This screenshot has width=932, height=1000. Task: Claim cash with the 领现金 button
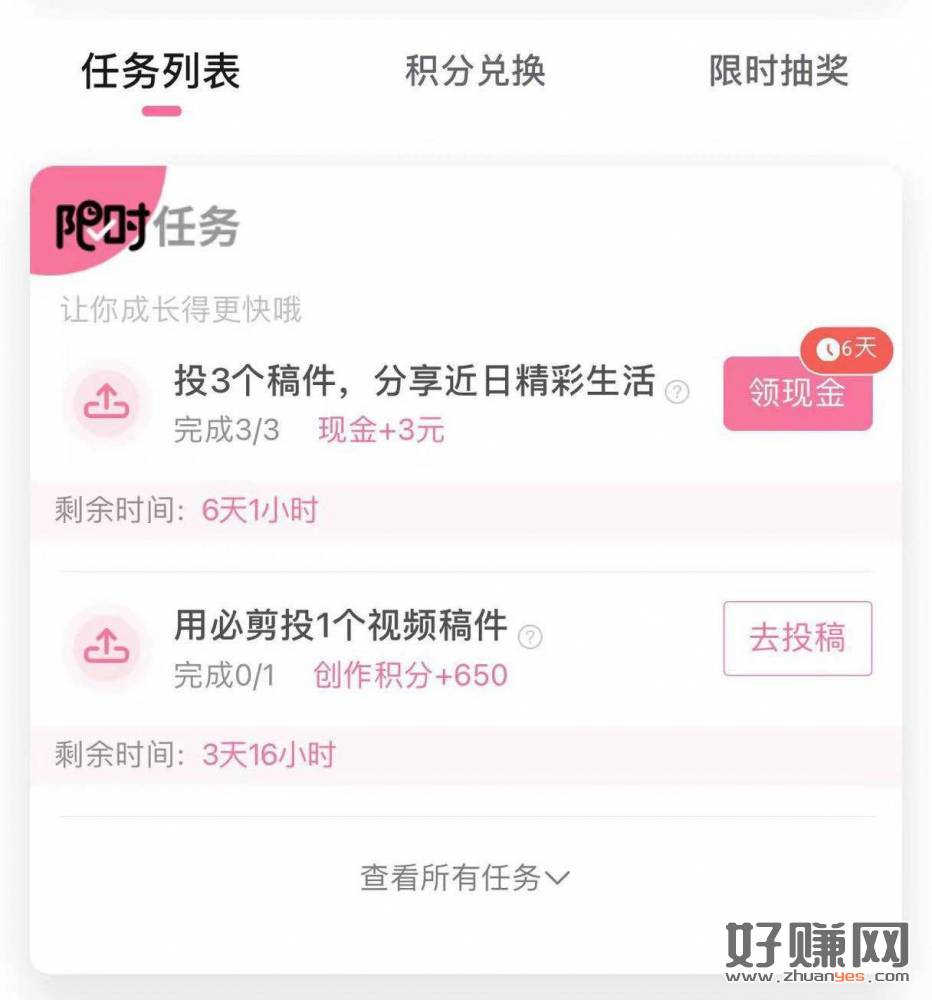797,394
